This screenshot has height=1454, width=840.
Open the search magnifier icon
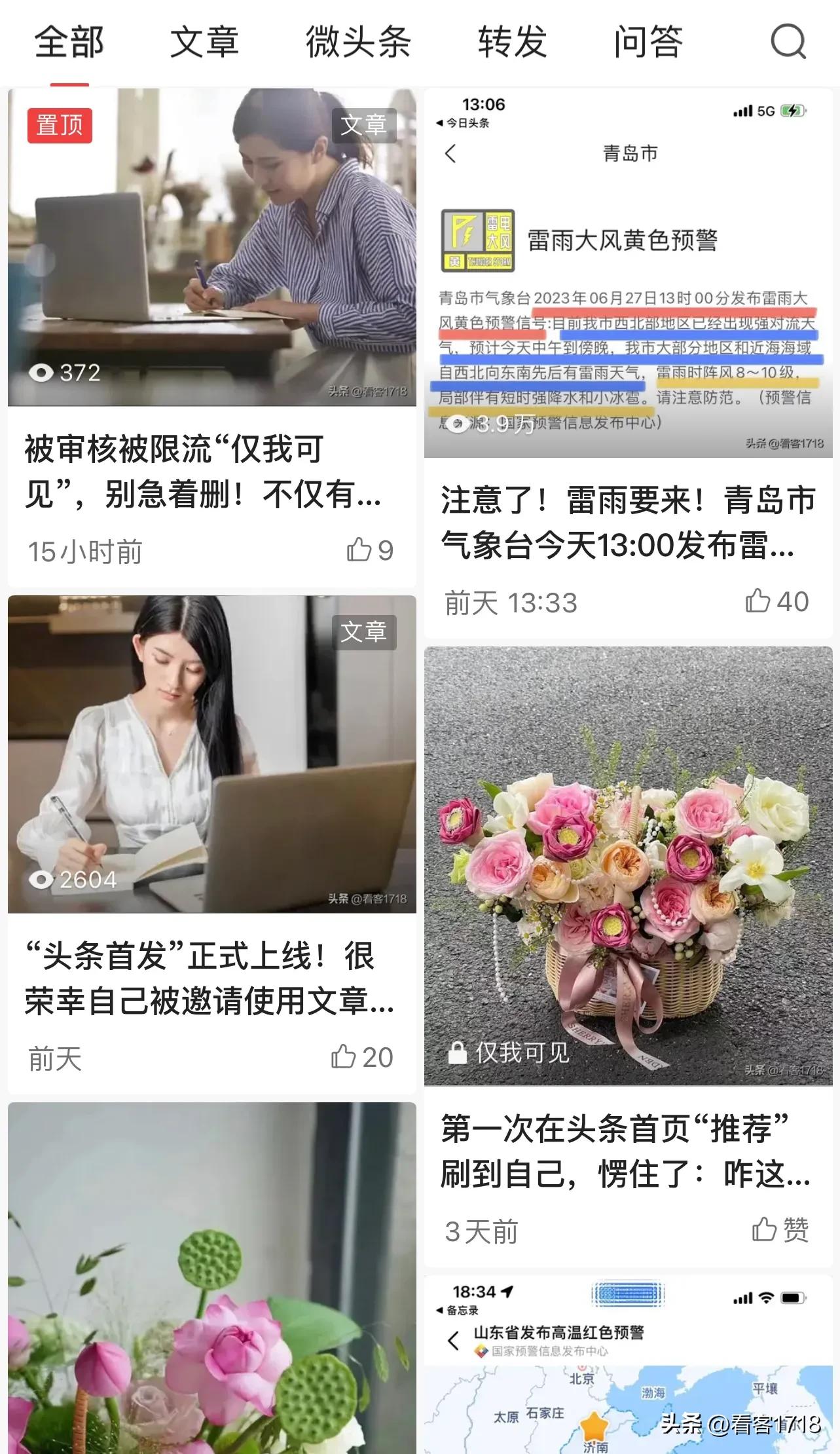788,41
